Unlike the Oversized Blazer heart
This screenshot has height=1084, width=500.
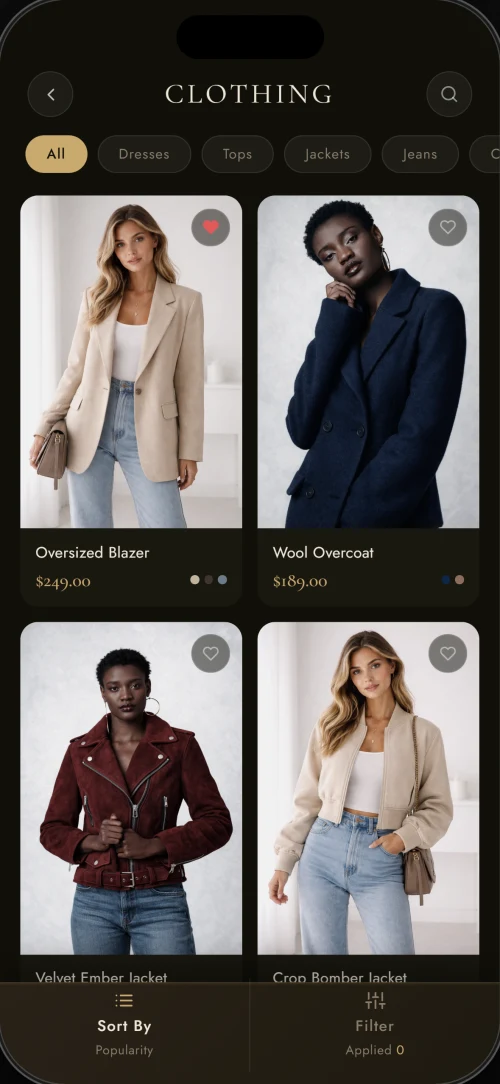click(x=211, y=227)
